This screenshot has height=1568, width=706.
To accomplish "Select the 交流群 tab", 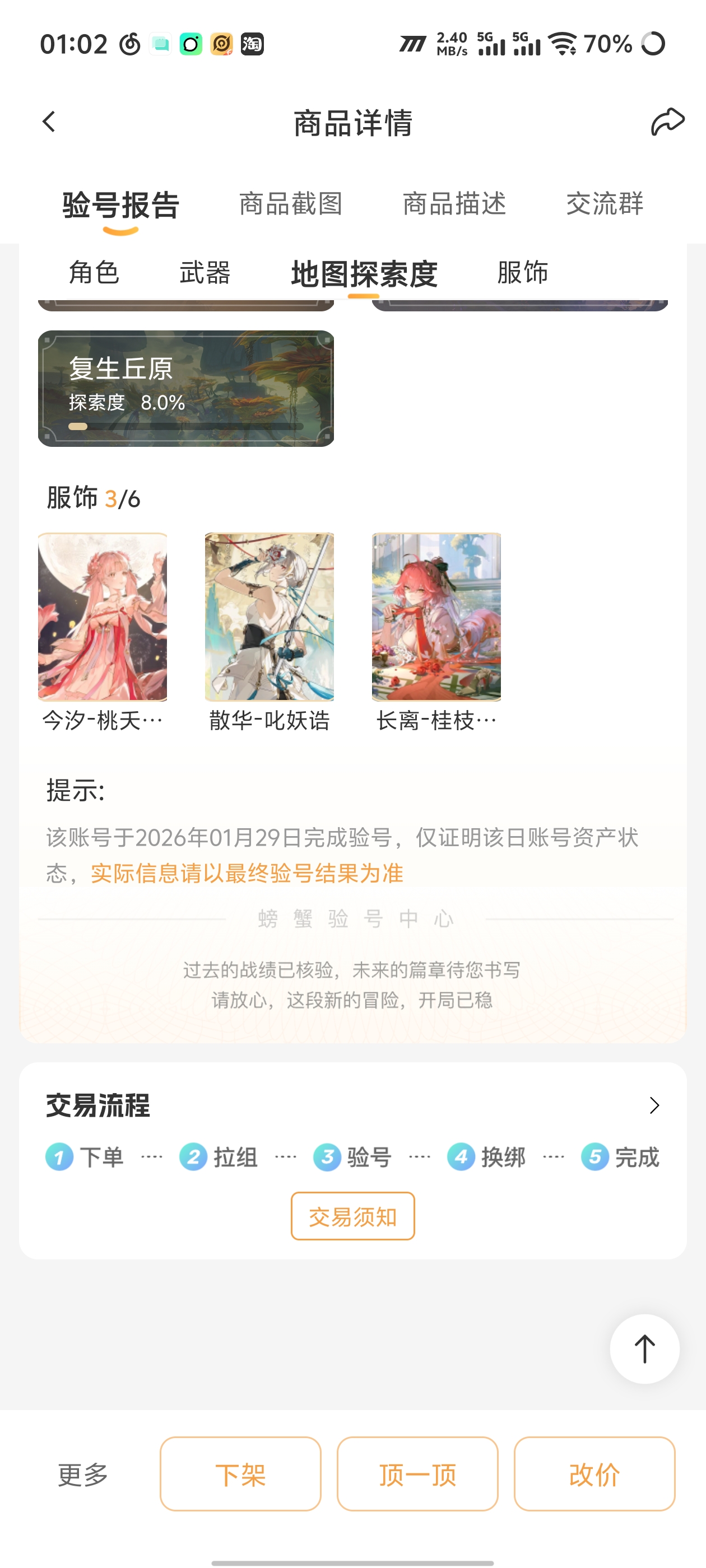I will (x=604, y=204).
